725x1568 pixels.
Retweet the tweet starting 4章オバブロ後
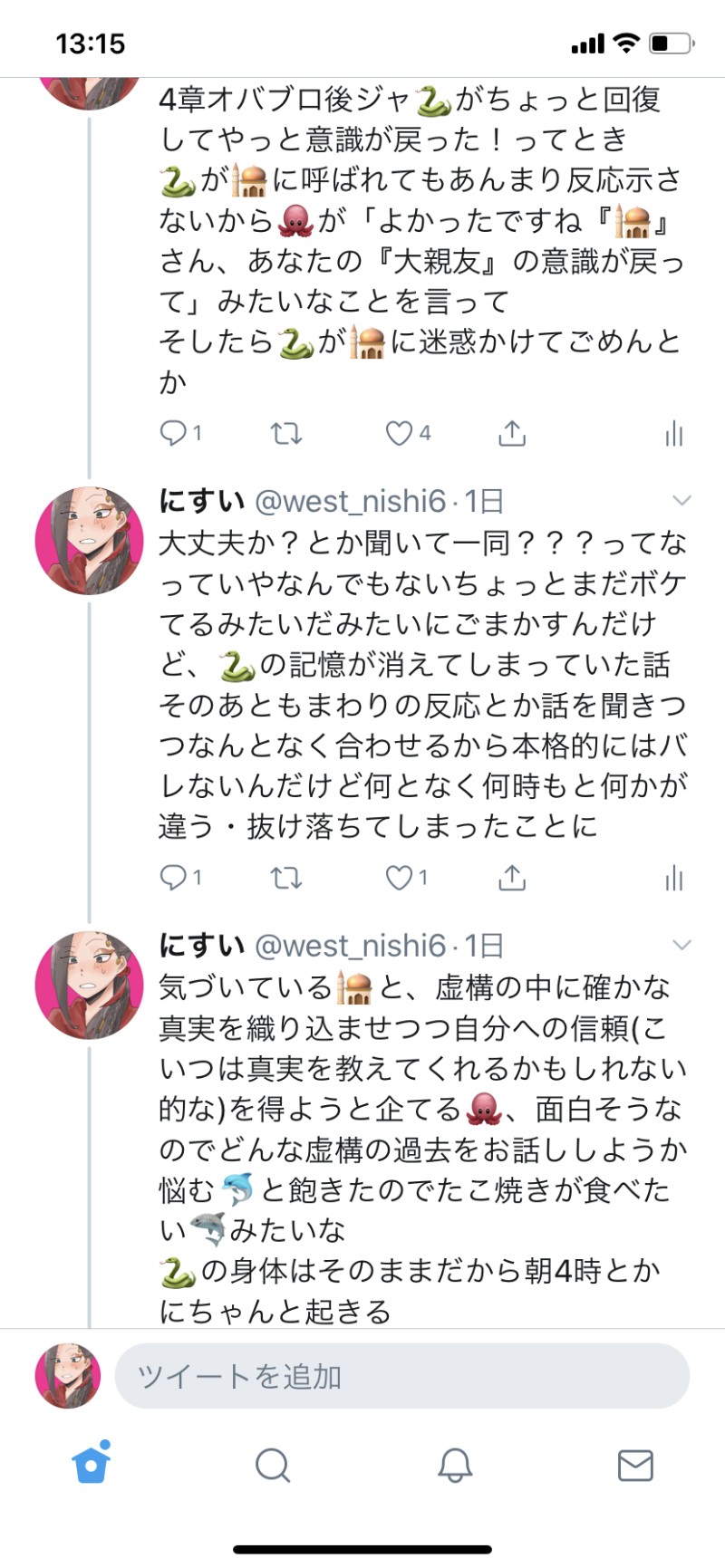(286, 434)
